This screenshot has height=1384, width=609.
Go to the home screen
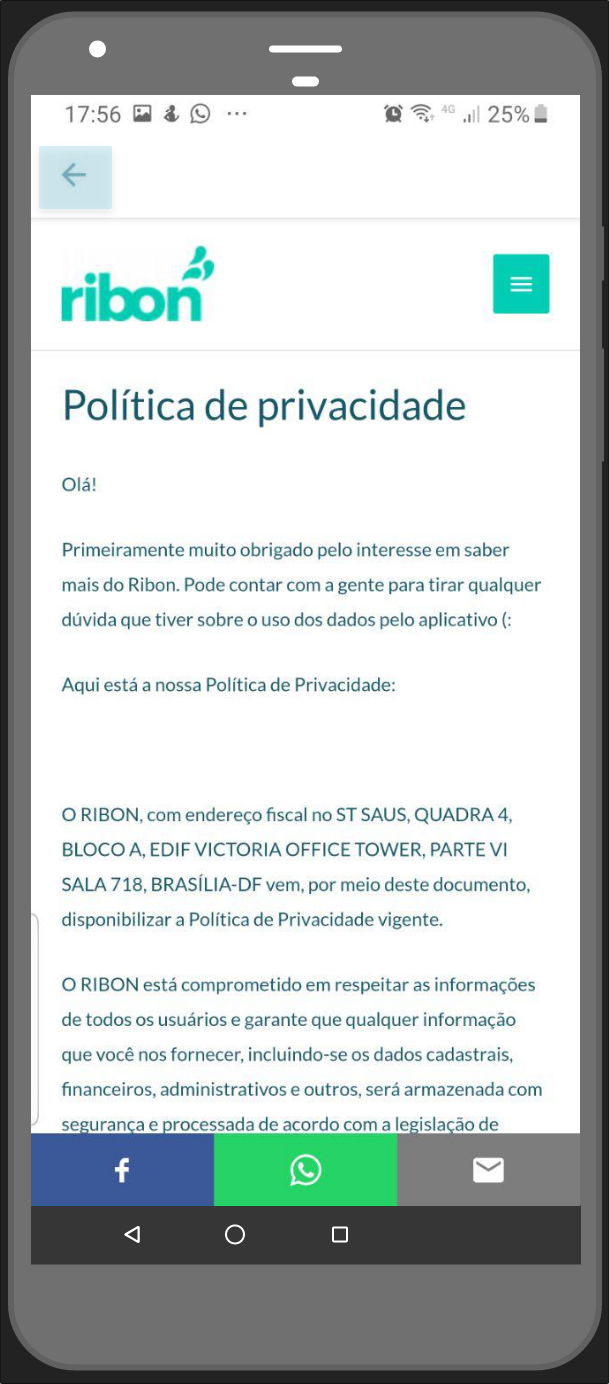[x=235, y=1235]
